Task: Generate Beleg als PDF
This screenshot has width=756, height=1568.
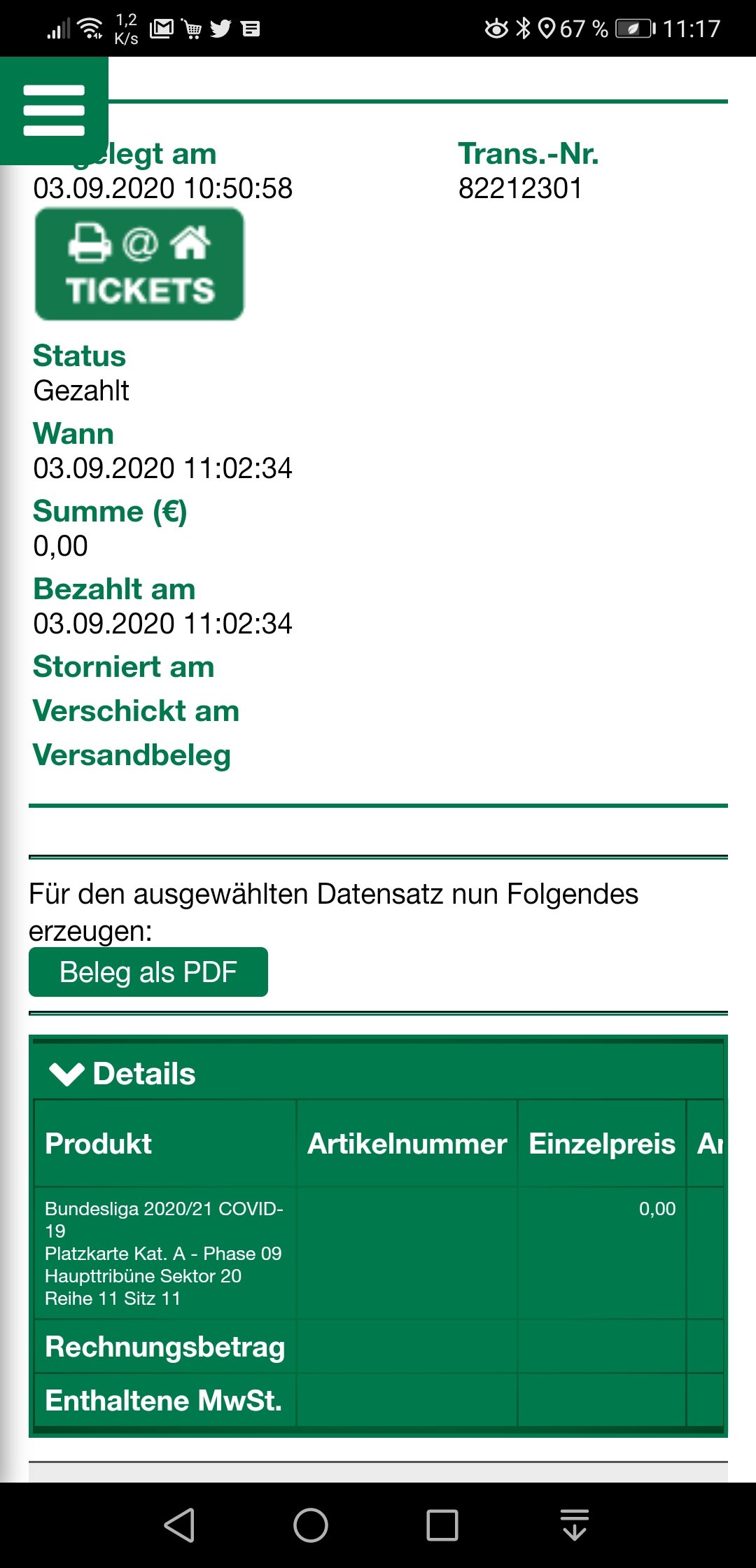Action: tap(148, 972)
